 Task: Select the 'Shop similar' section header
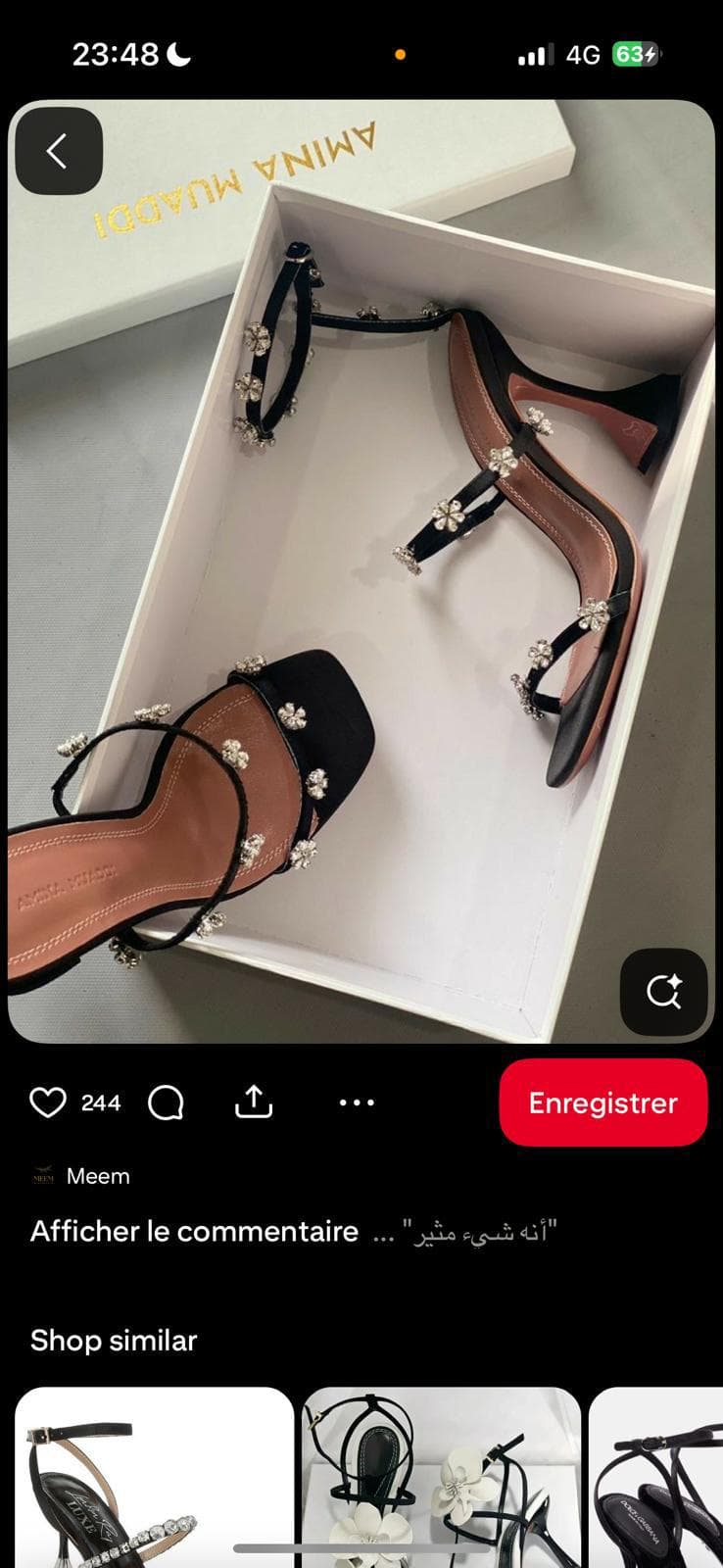click(114, 1341)
